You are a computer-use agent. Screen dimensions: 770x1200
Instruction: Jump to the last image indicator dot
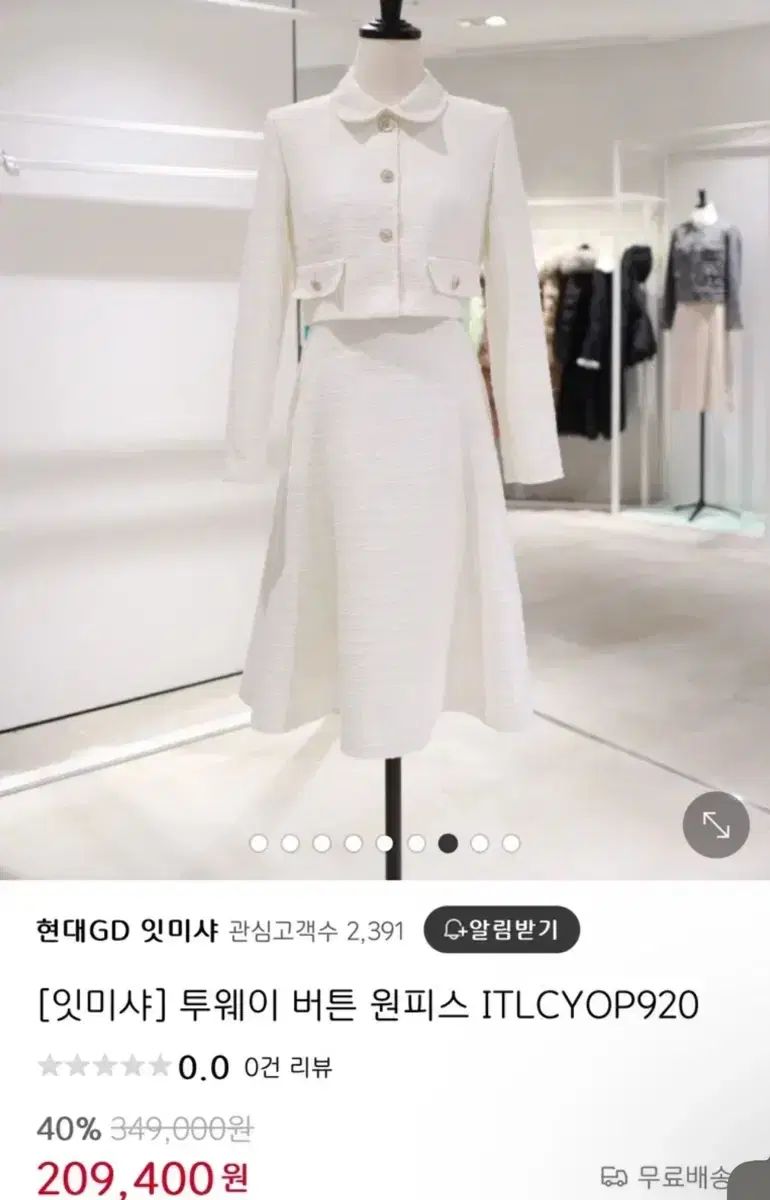point(511,843)
